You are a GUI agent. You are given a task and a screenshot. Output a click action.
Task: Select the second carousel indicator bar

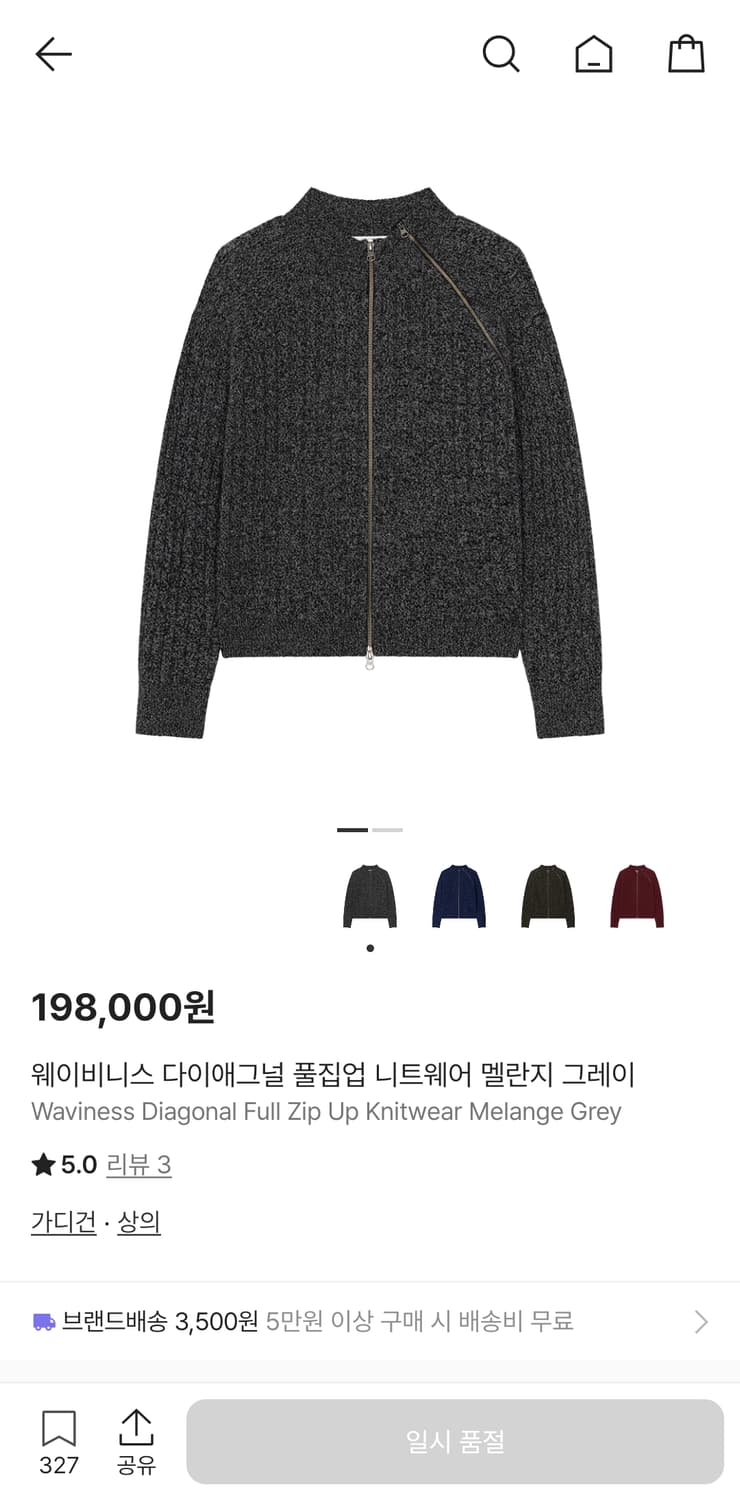coord(386,829)
